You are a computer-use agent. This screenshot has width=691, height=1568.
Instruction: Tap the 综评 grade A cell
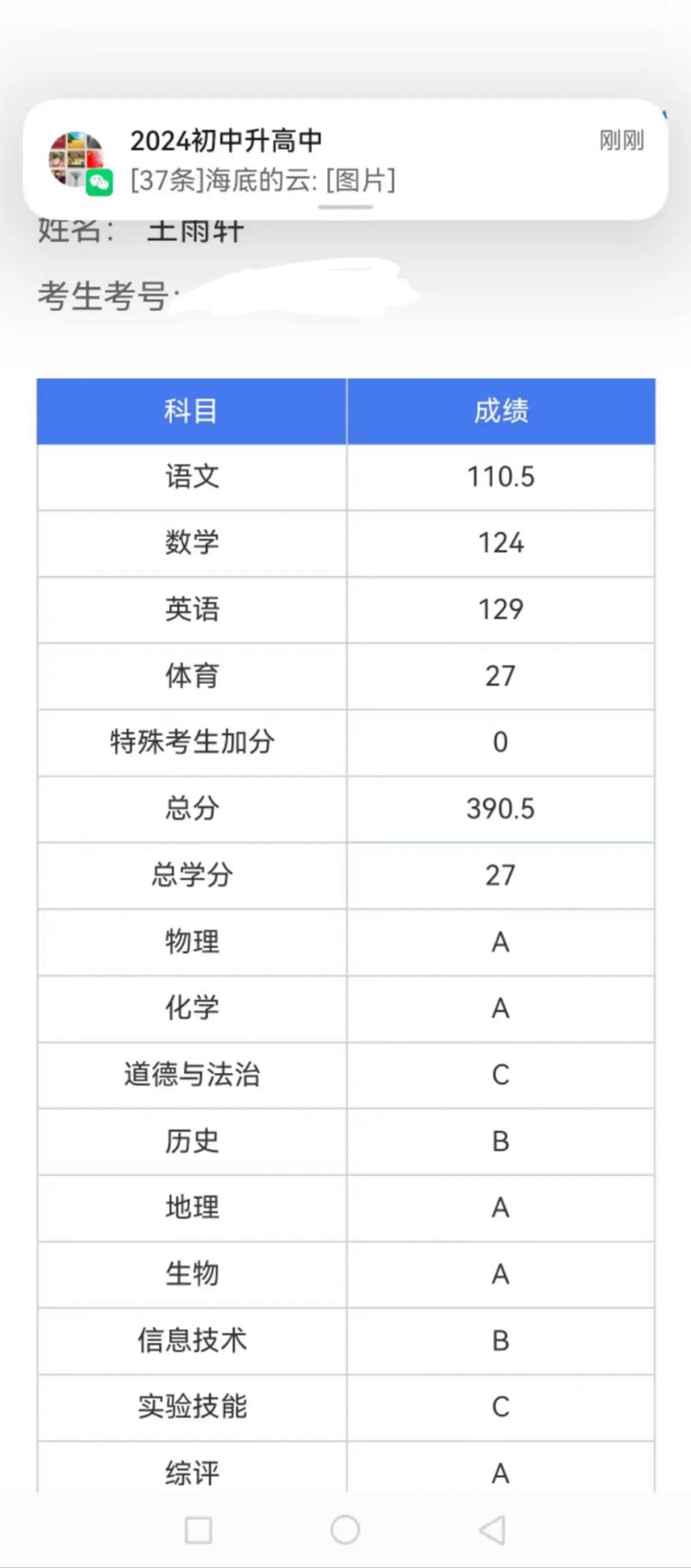[501, 1474]
